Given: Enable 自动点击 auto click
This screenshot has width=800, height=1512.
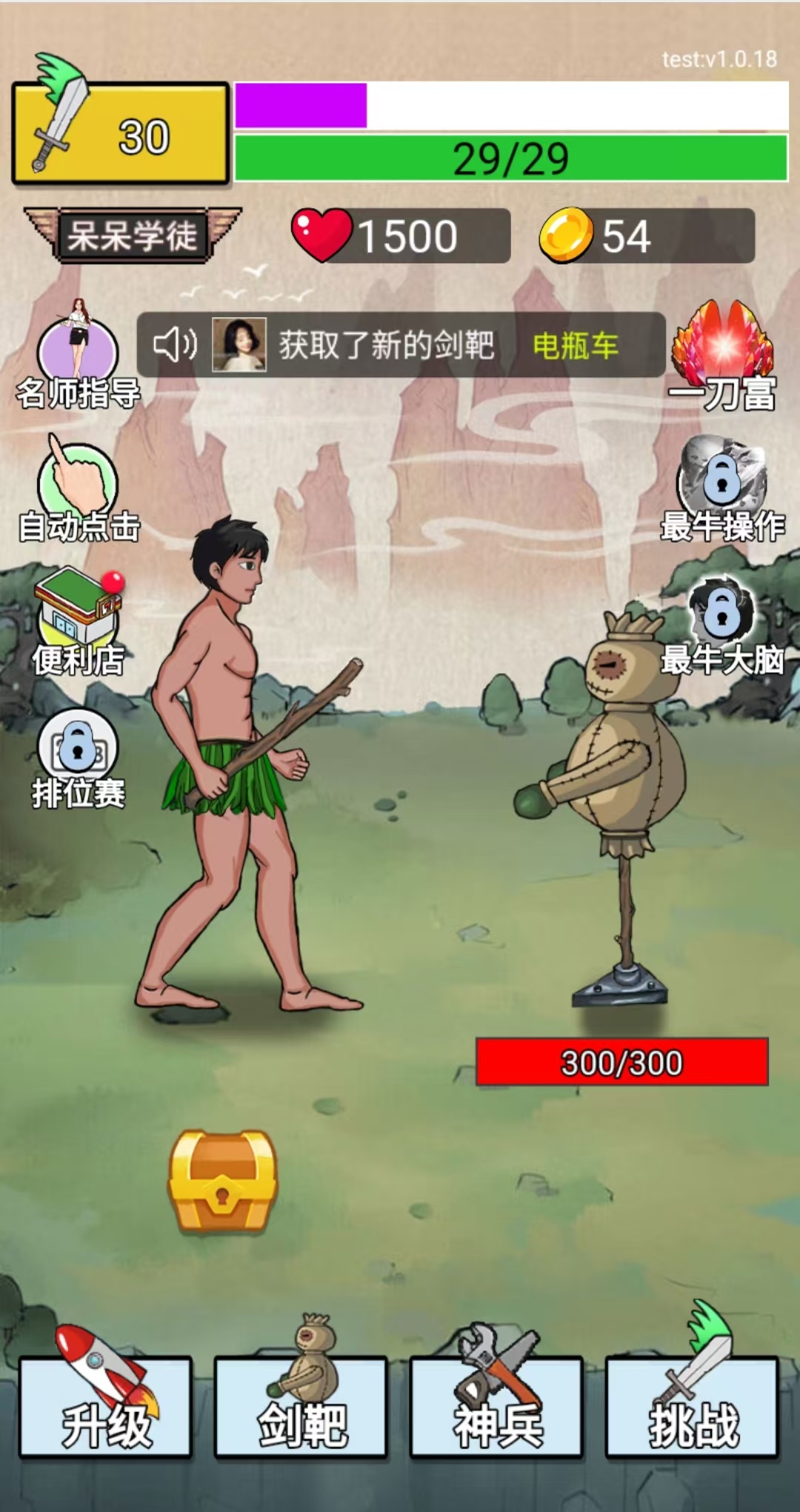Looking at the screenshot, I should click(78, 489).
